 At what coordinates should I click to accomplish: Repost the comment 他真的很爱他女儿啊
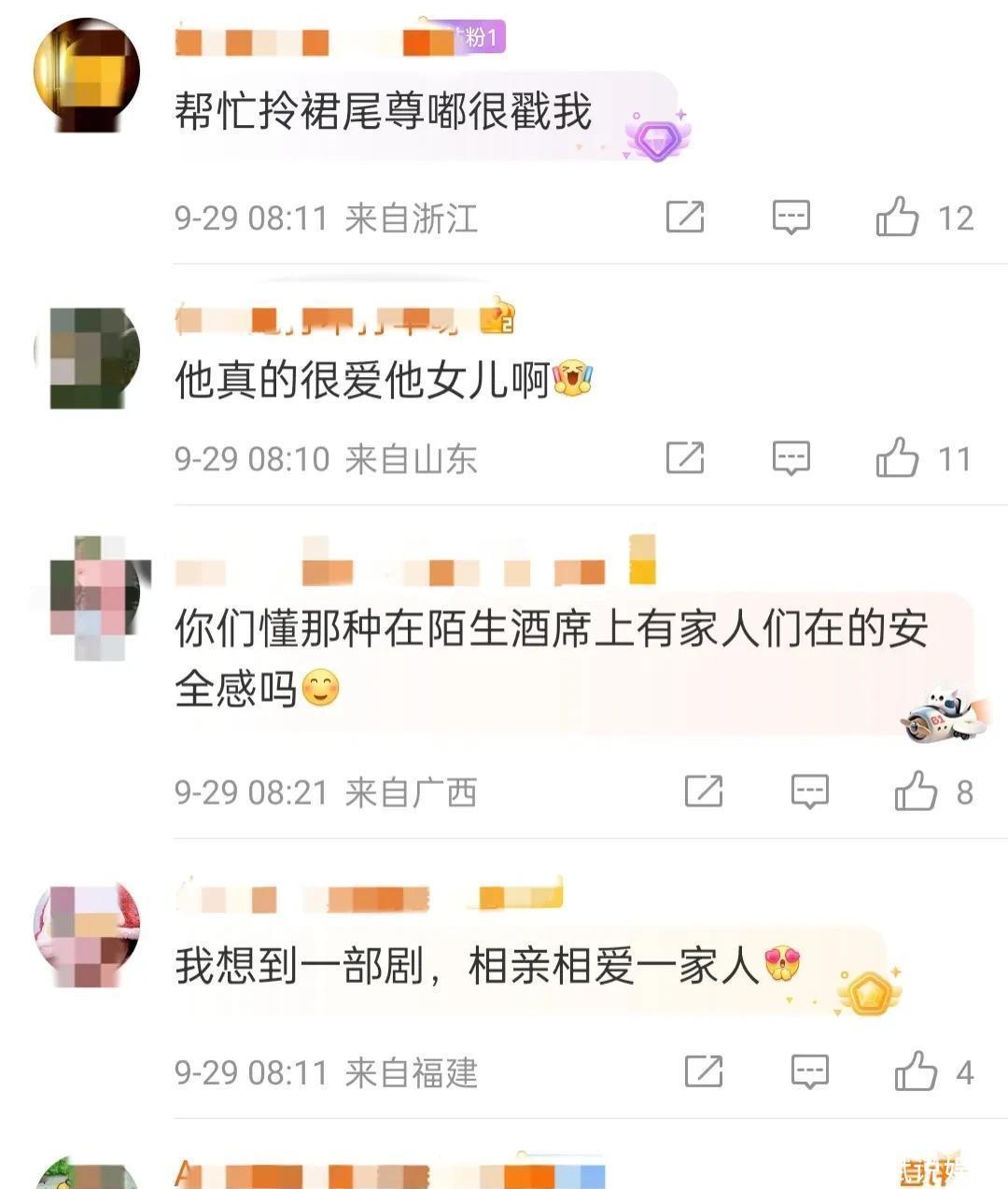[685, 458]
